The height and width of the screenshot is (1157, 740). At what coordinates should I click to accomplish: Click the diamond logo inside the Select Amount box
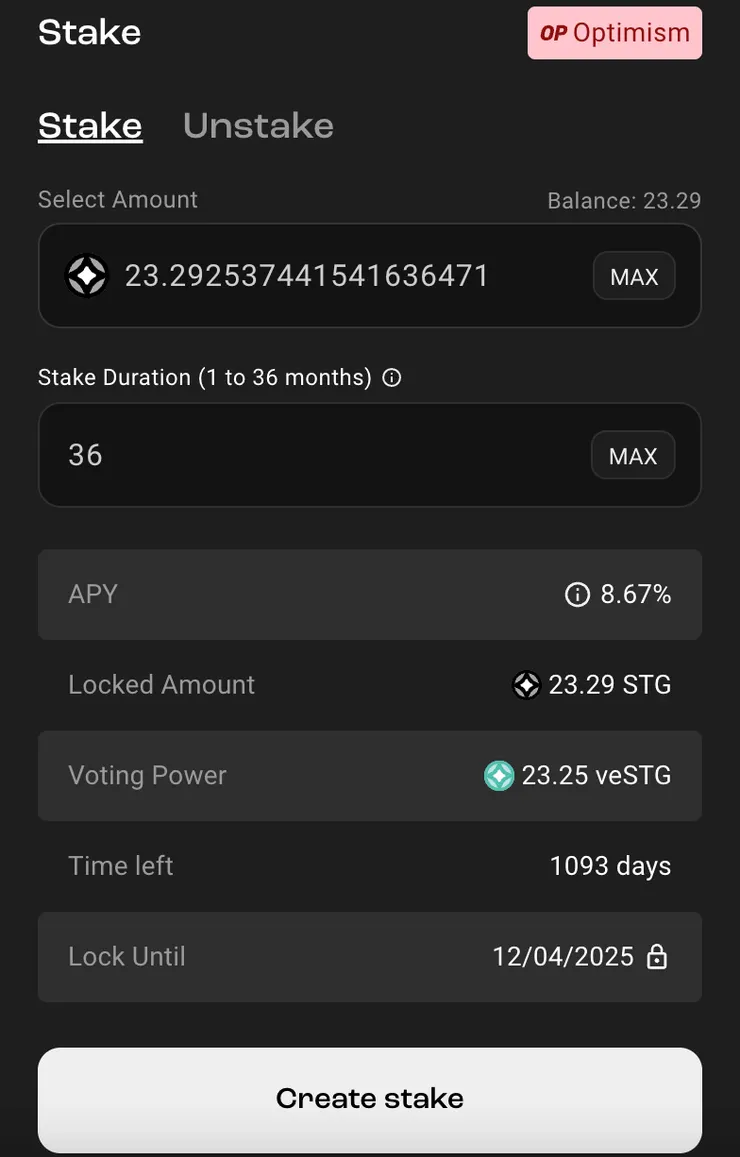point(86,275)
